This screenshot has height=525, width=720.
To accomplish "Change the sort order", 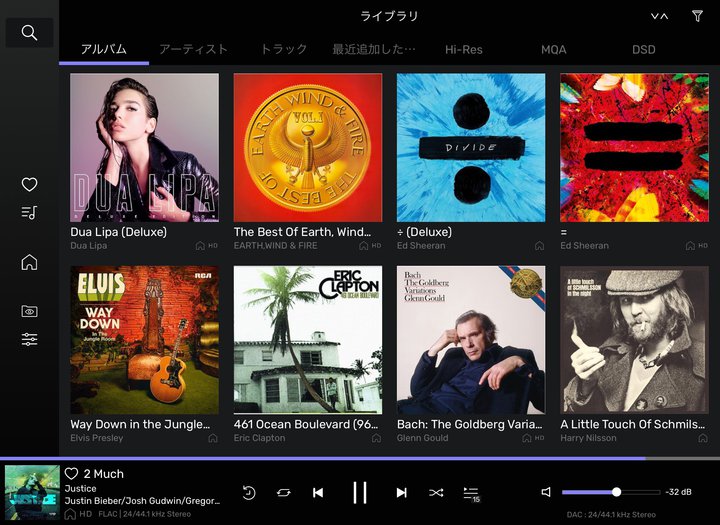I will pyautogui.click(x=659, y=16).
